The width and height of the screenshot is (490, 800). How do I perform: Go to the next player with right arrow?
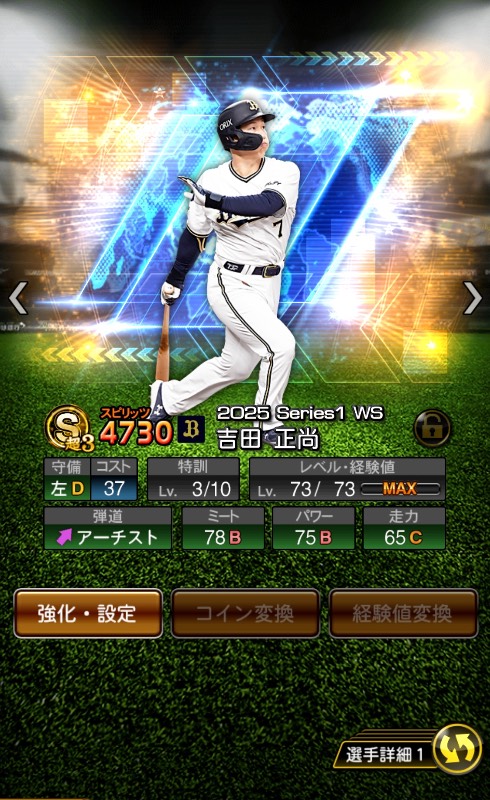(472, 298)
